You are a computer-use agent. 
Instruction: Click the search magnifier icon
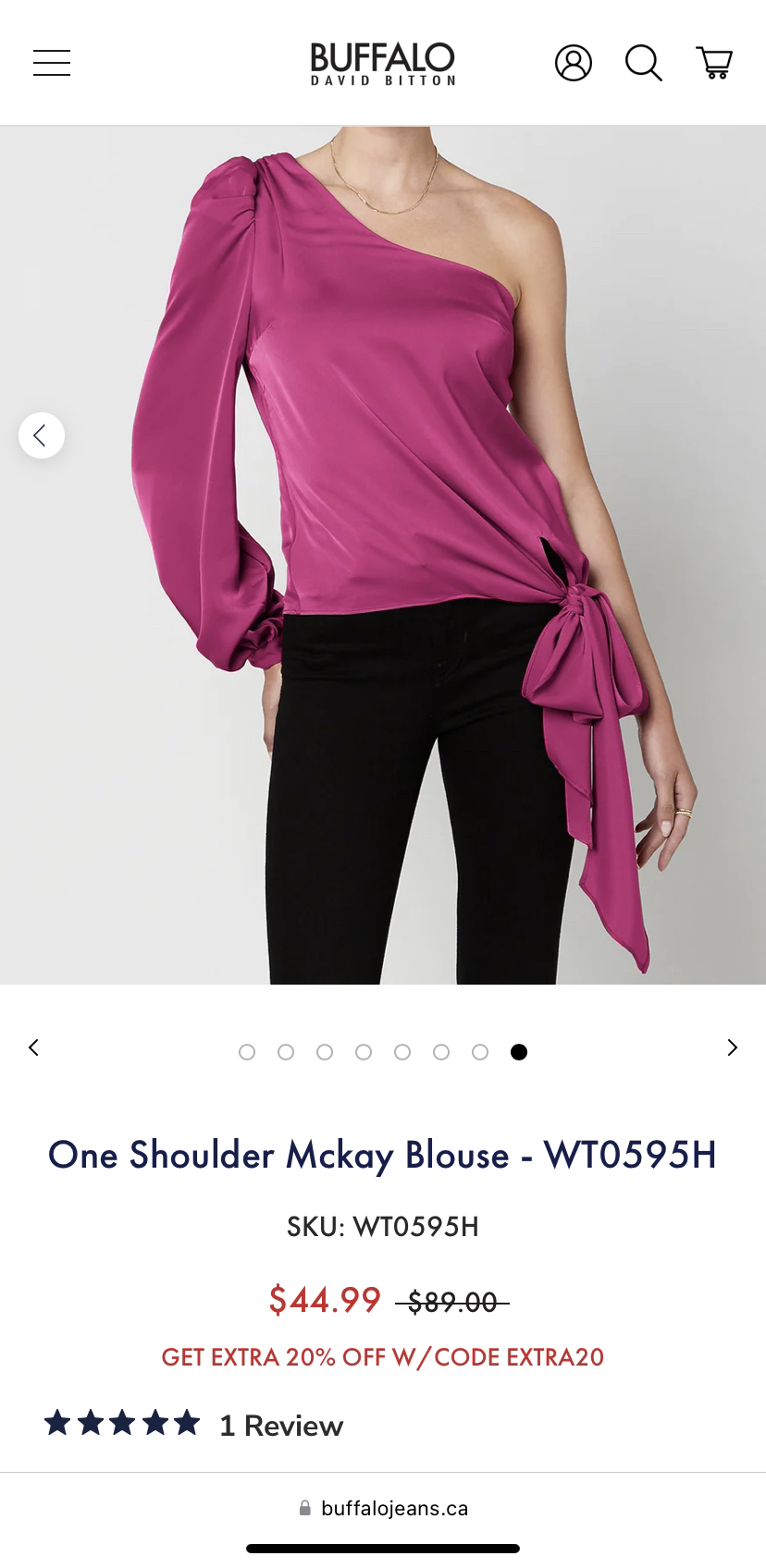tap(643, 63)
